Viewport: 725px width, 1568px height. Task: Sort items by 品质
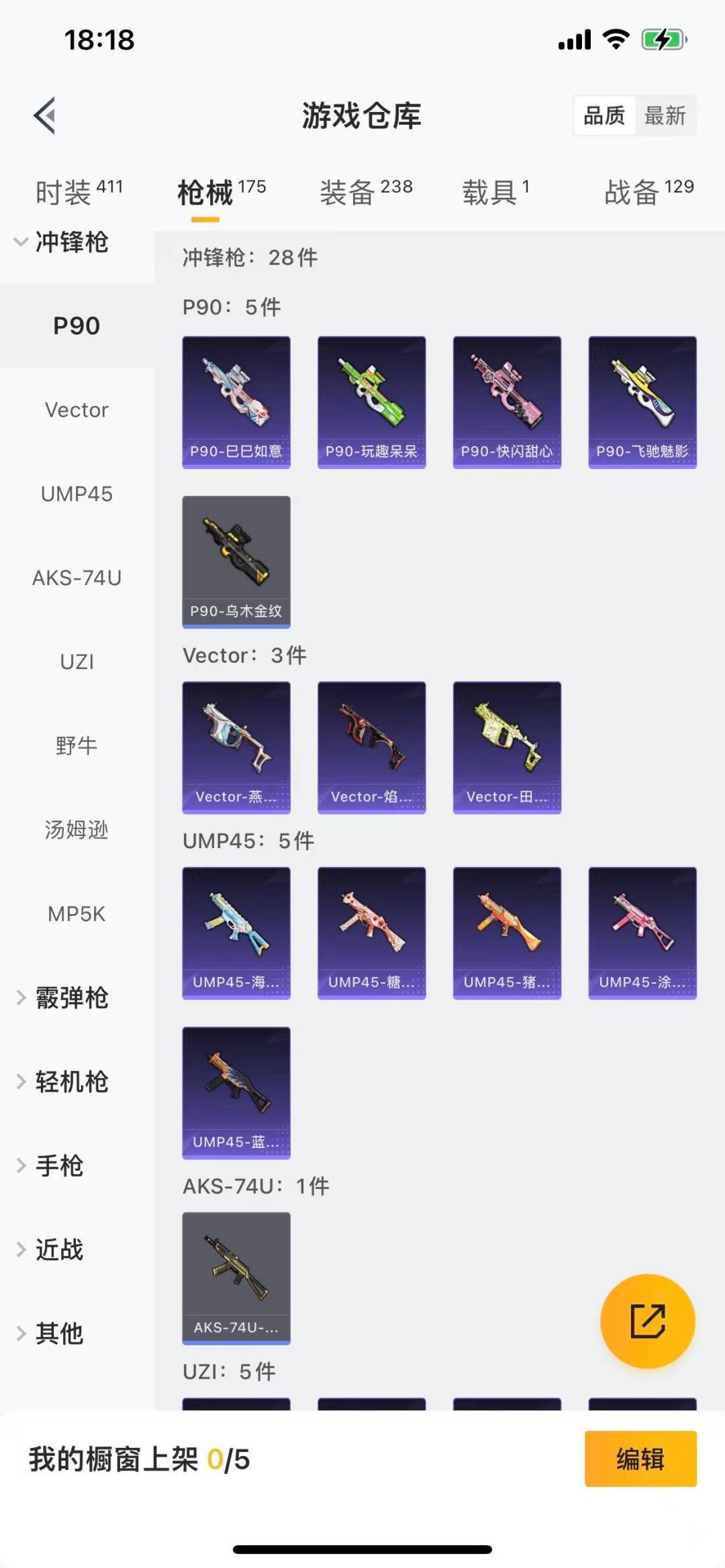tap(604, 115)
